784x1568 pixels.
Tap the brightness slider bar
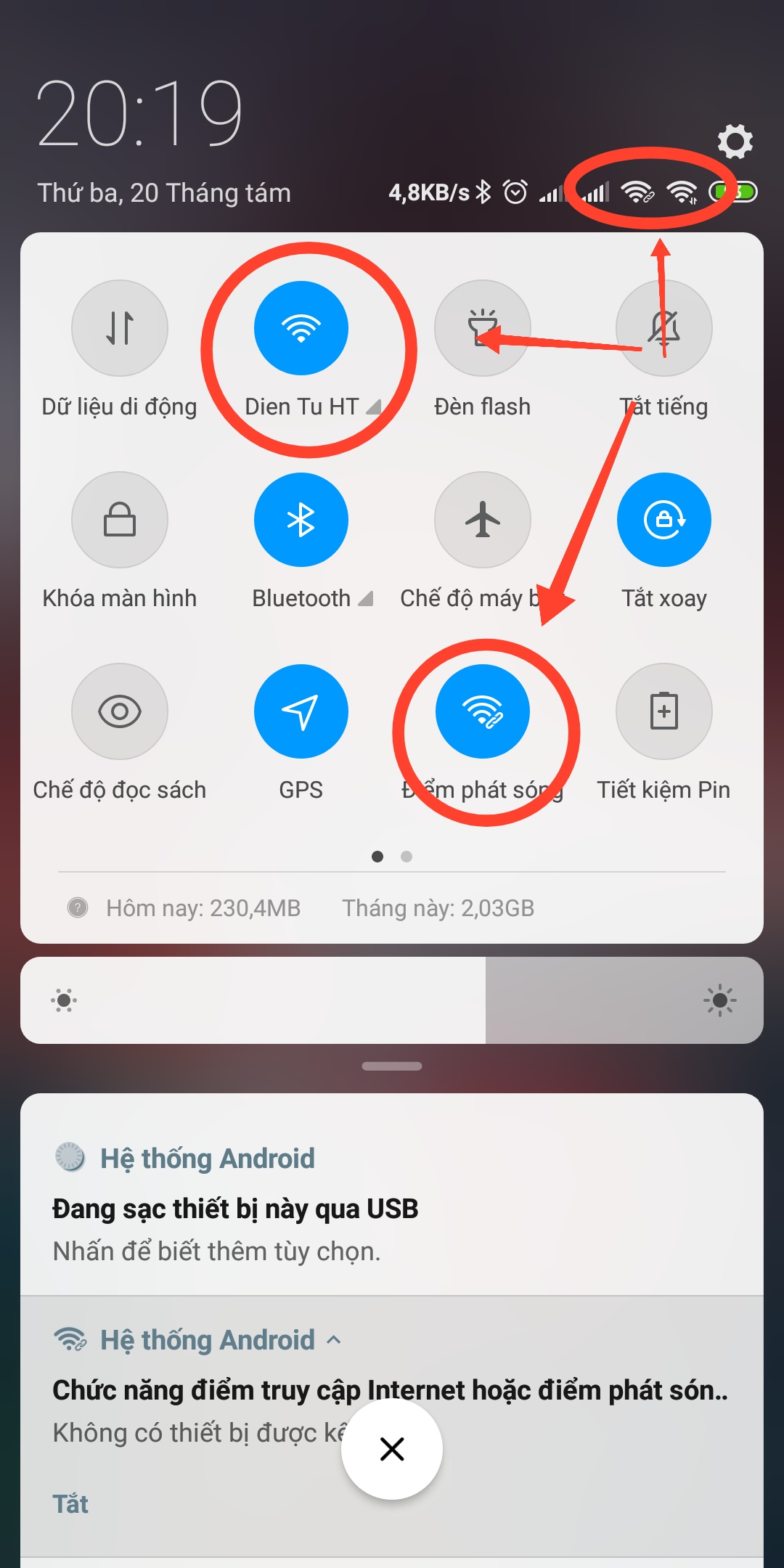pyautogui.click(x=392, y=1000)
